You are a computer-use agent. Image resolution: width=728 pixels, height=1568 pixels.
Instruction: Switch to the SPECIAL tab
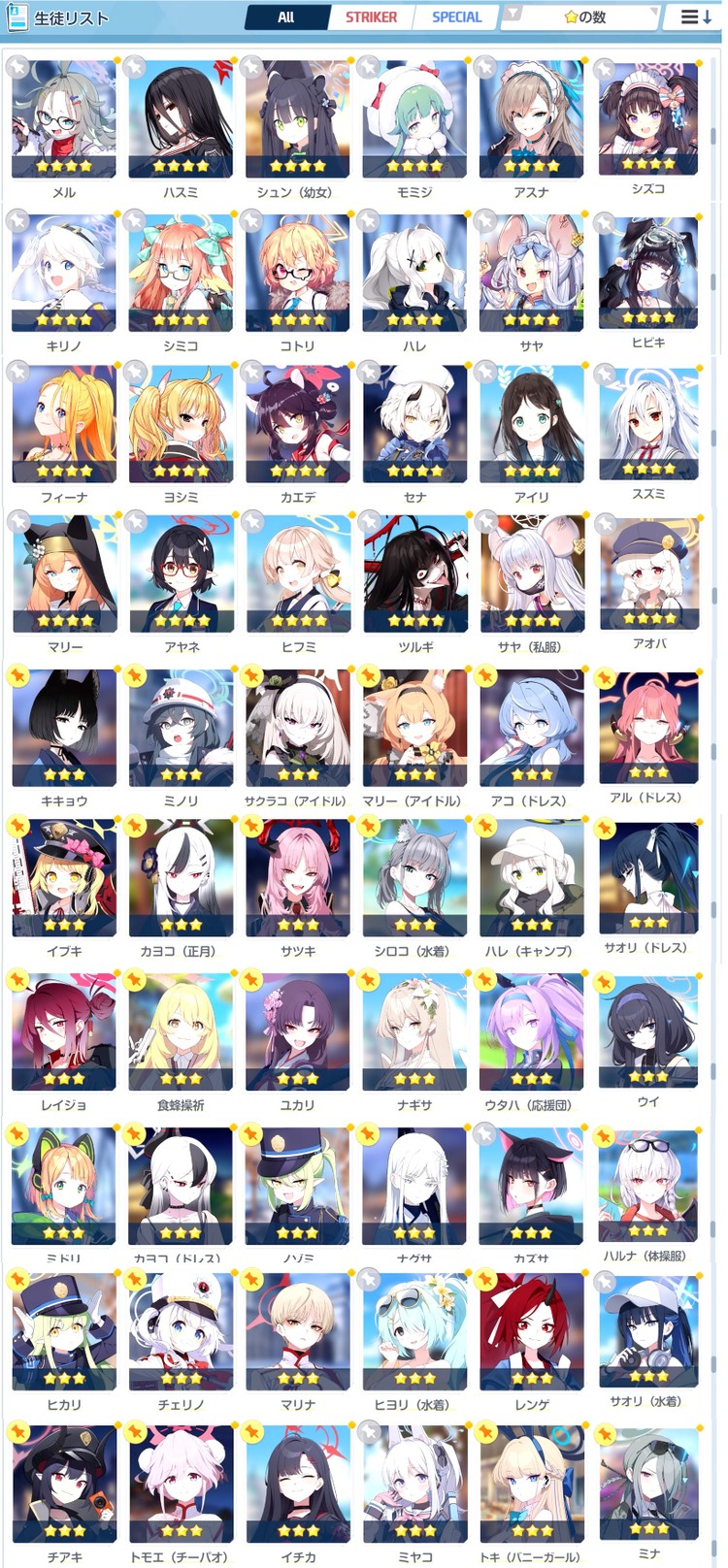pos(456,16)
